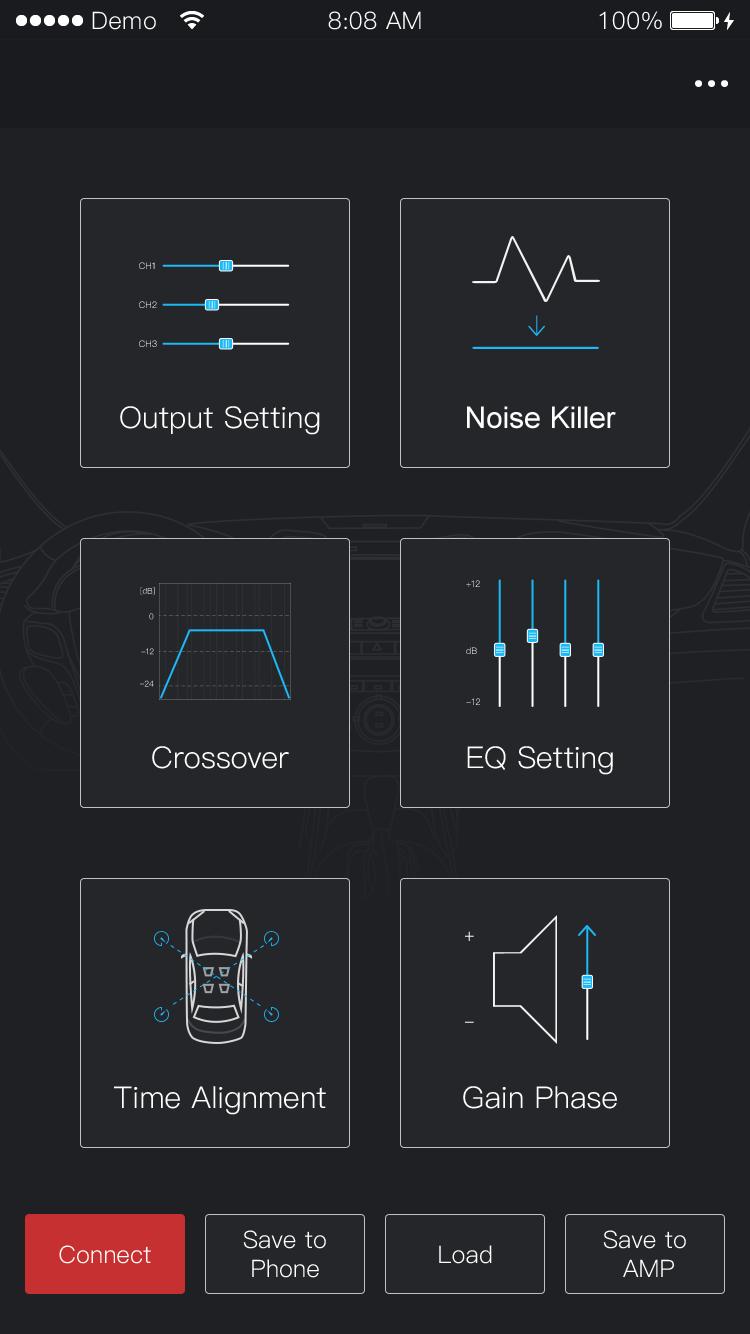Viewport: 750px width, 1334px height.
Task: Choose Save to AMP
Action: tap(645, 1254)
